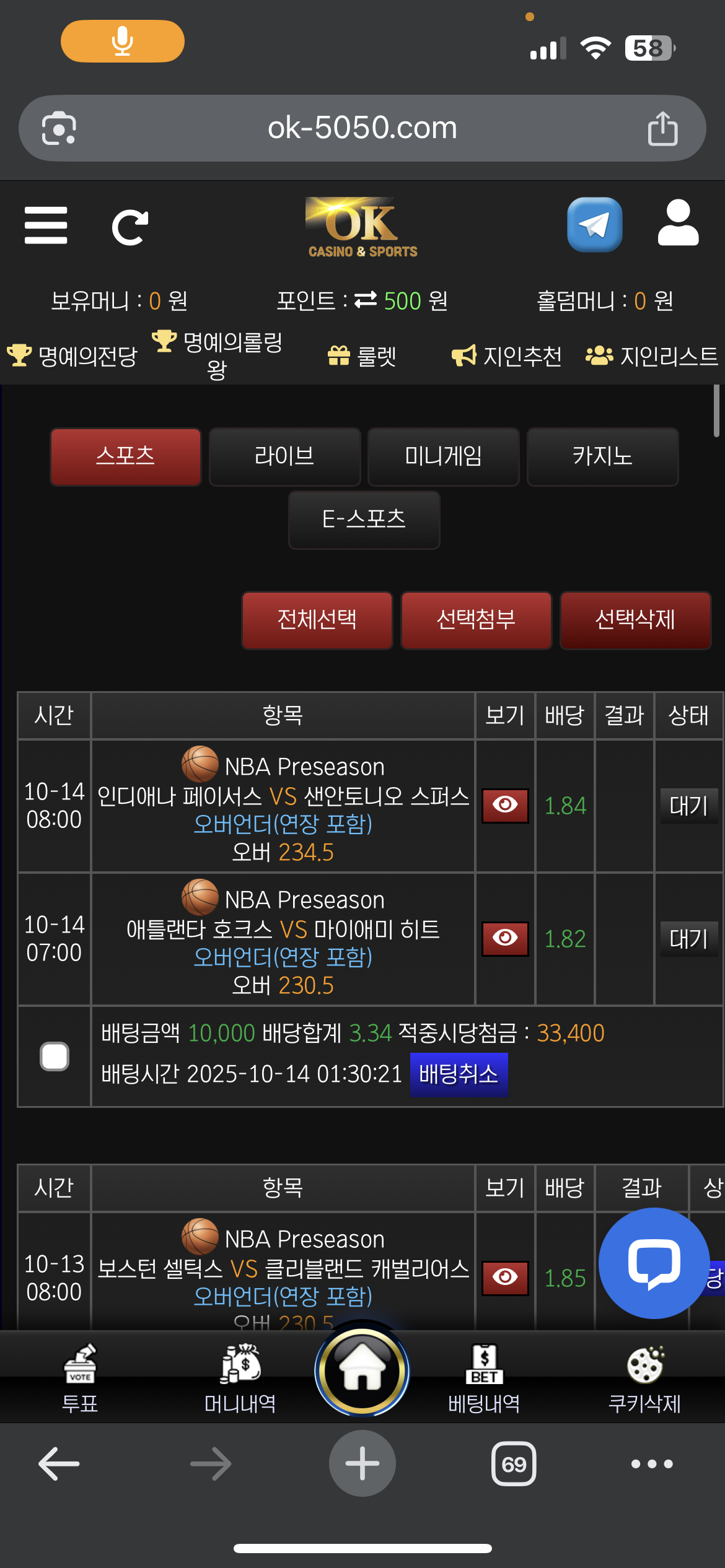The height and width of the screenshot is (1568, 725).
Task: Open the user profile icon
Action: pos(678,224)
